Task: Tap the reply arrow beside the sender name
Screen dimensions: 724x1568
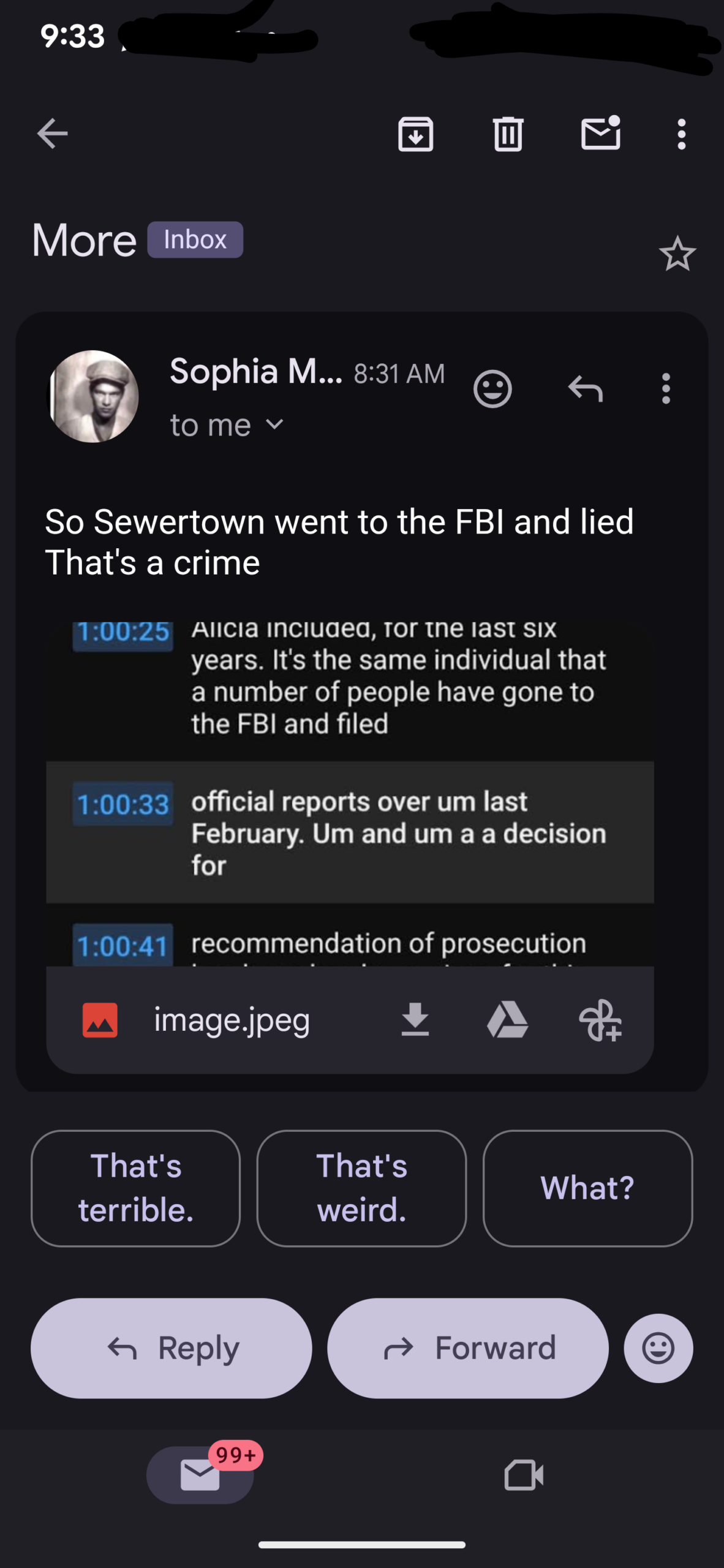Action: point(586,388)
